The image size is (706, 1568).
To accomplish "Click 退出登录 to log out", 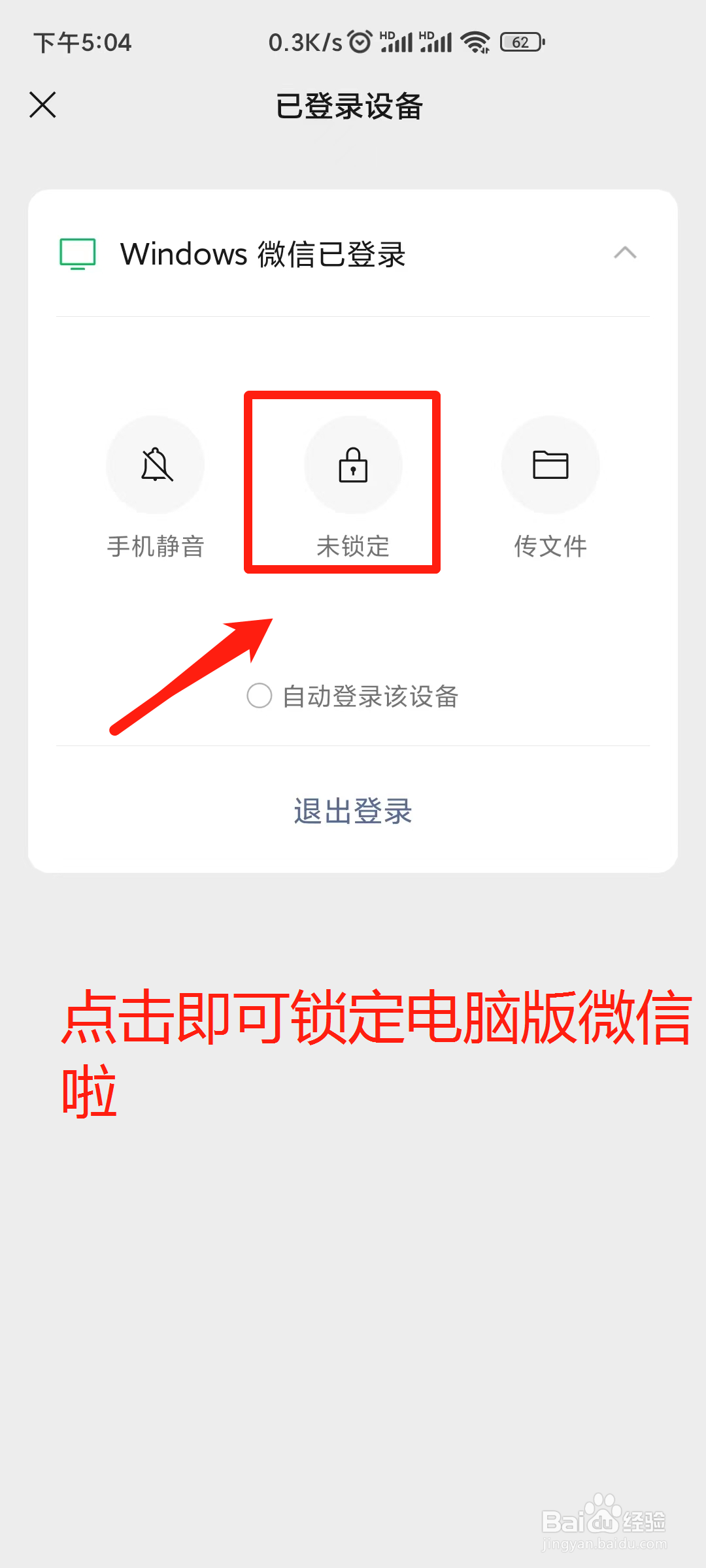I will point(353,811).
